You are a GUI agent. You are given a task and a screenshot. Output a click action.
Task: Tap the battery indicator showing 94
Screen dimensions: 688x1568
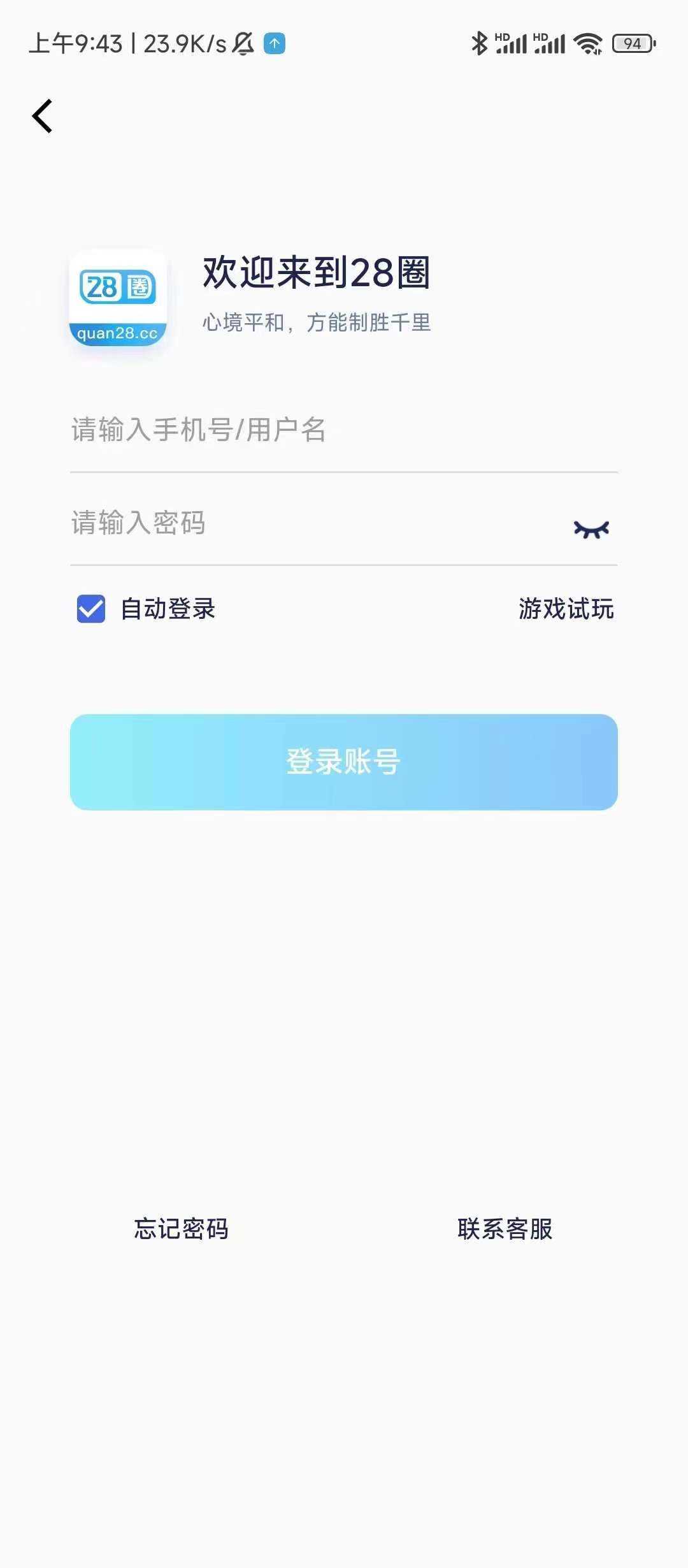(633, 42)
